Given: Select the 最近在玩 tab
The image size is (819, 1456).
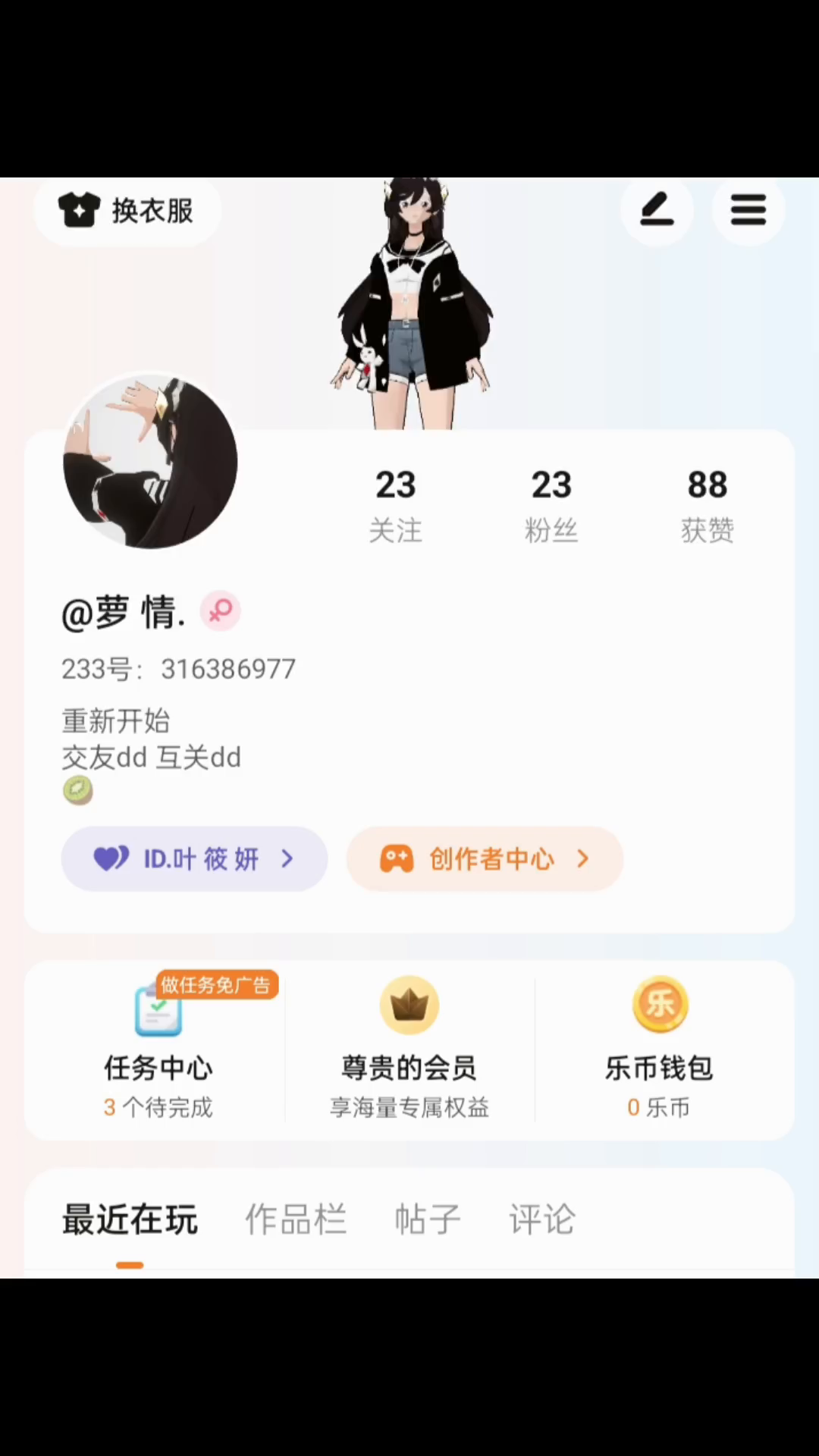Looking at the screenshot, I should [x=130, y=1219].
